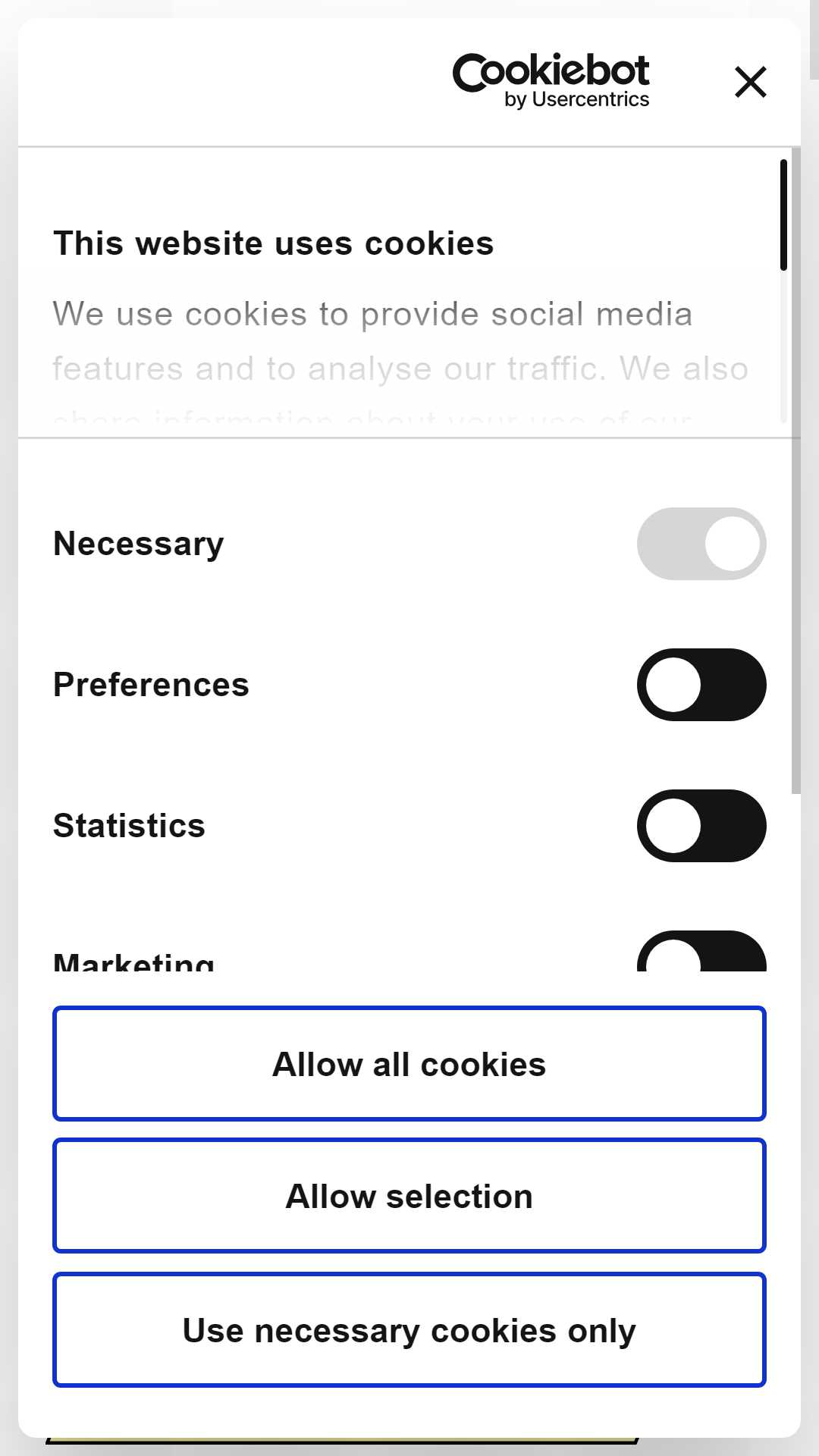Image resolution: width=819 pixels, height=1456 pixels.
Task: Choose Allow selection
Action: [x=409, y=1196]
